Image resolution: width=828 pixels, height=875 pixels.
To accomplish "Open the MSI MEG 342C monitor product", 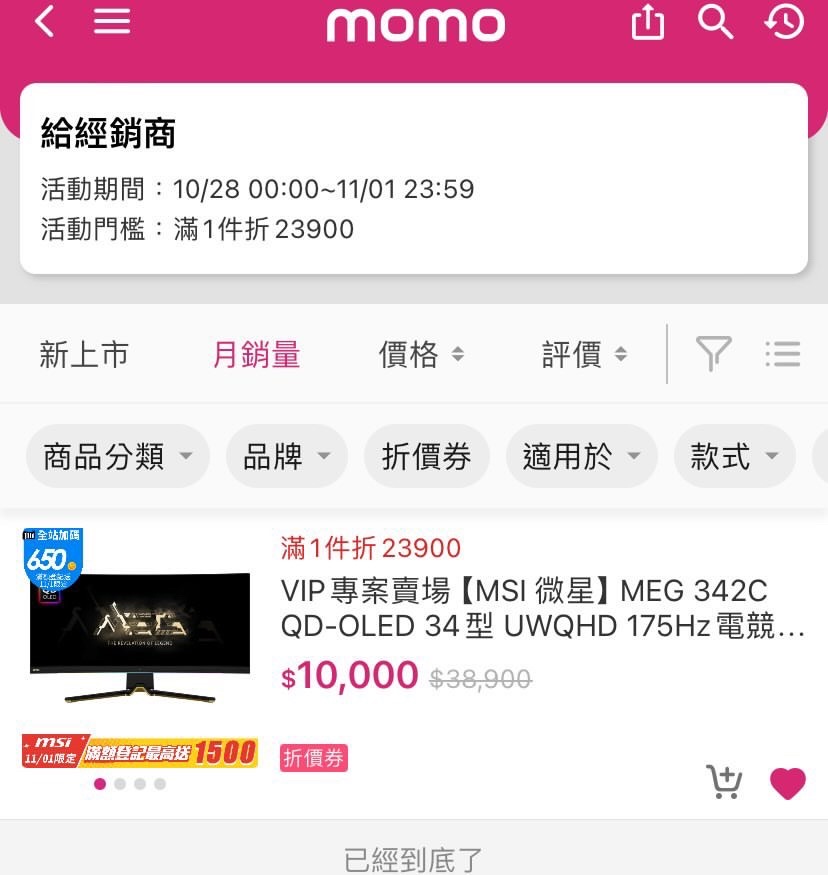I will (x=542, y=608).
